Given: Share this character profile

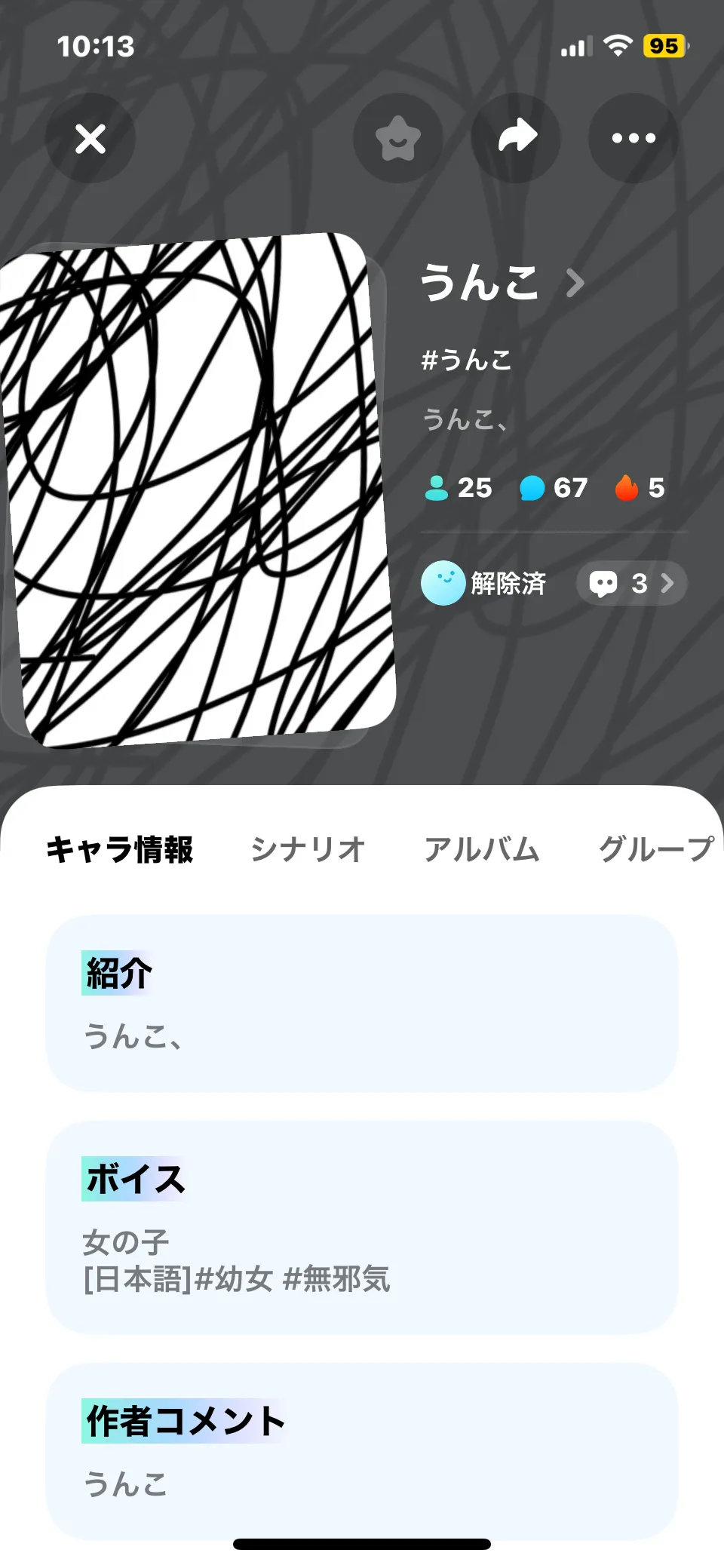Looking at the screenshot, I should [x=516, y=139].
